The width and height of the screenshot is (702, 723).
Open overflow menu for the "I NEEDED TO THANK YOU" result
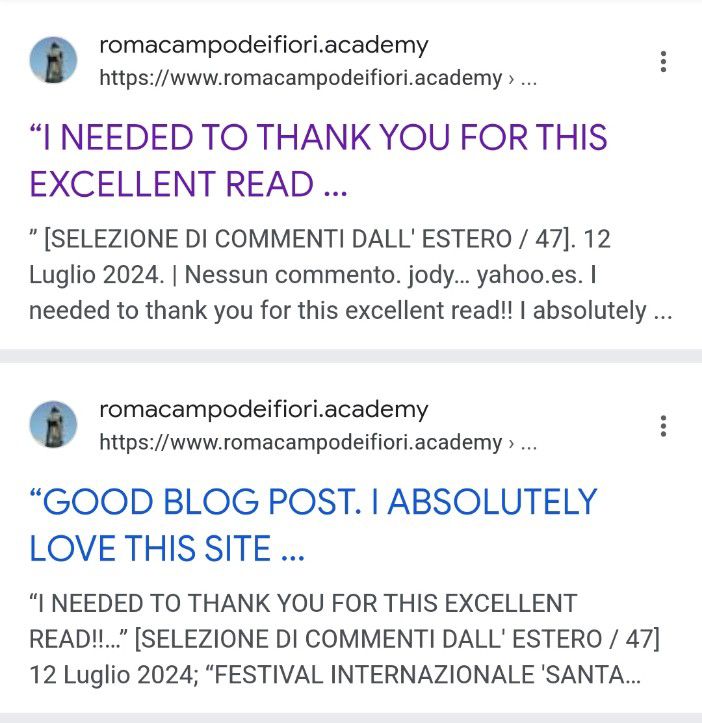pyautogui.click(x=663, y=62)
